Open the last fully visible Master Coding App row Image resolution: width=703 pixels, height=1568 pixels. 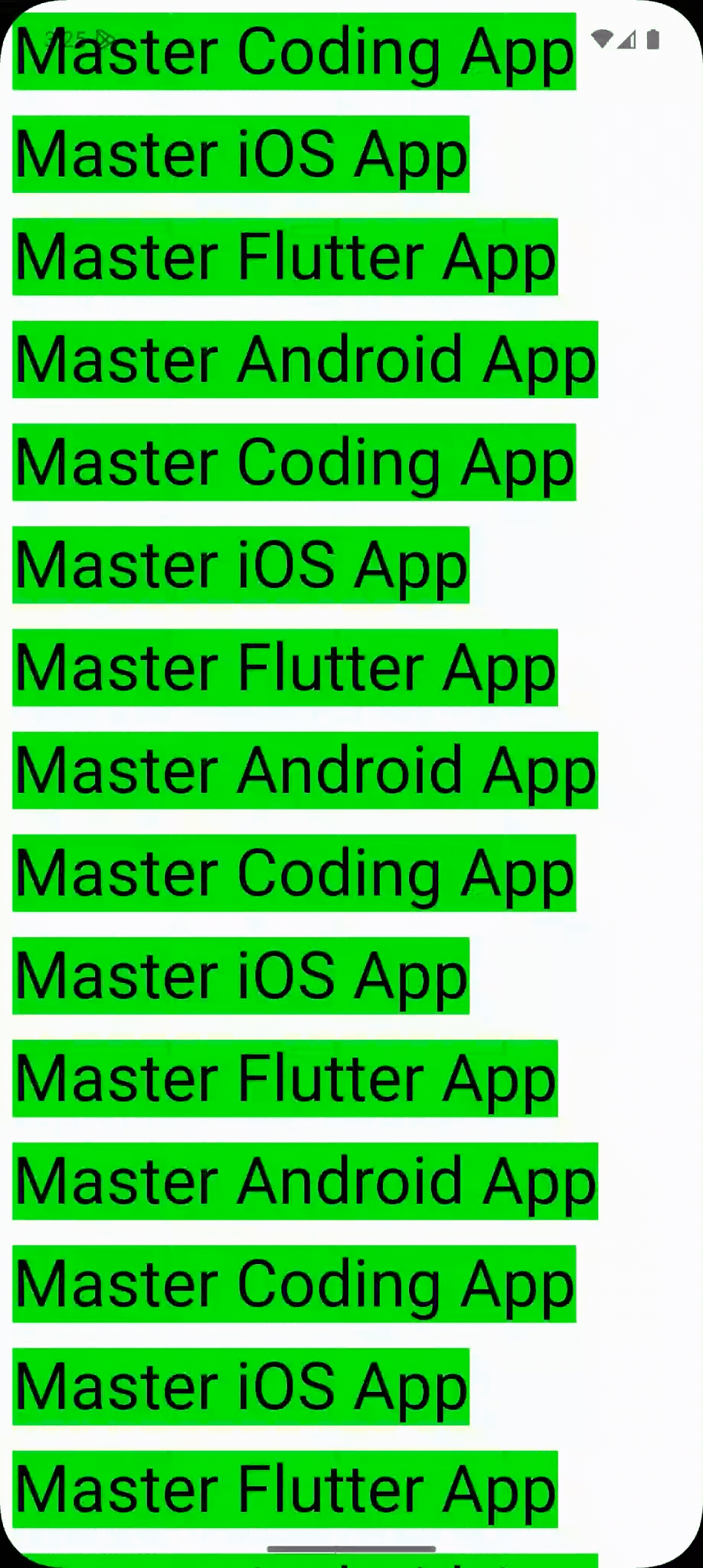coord(294,1284)
